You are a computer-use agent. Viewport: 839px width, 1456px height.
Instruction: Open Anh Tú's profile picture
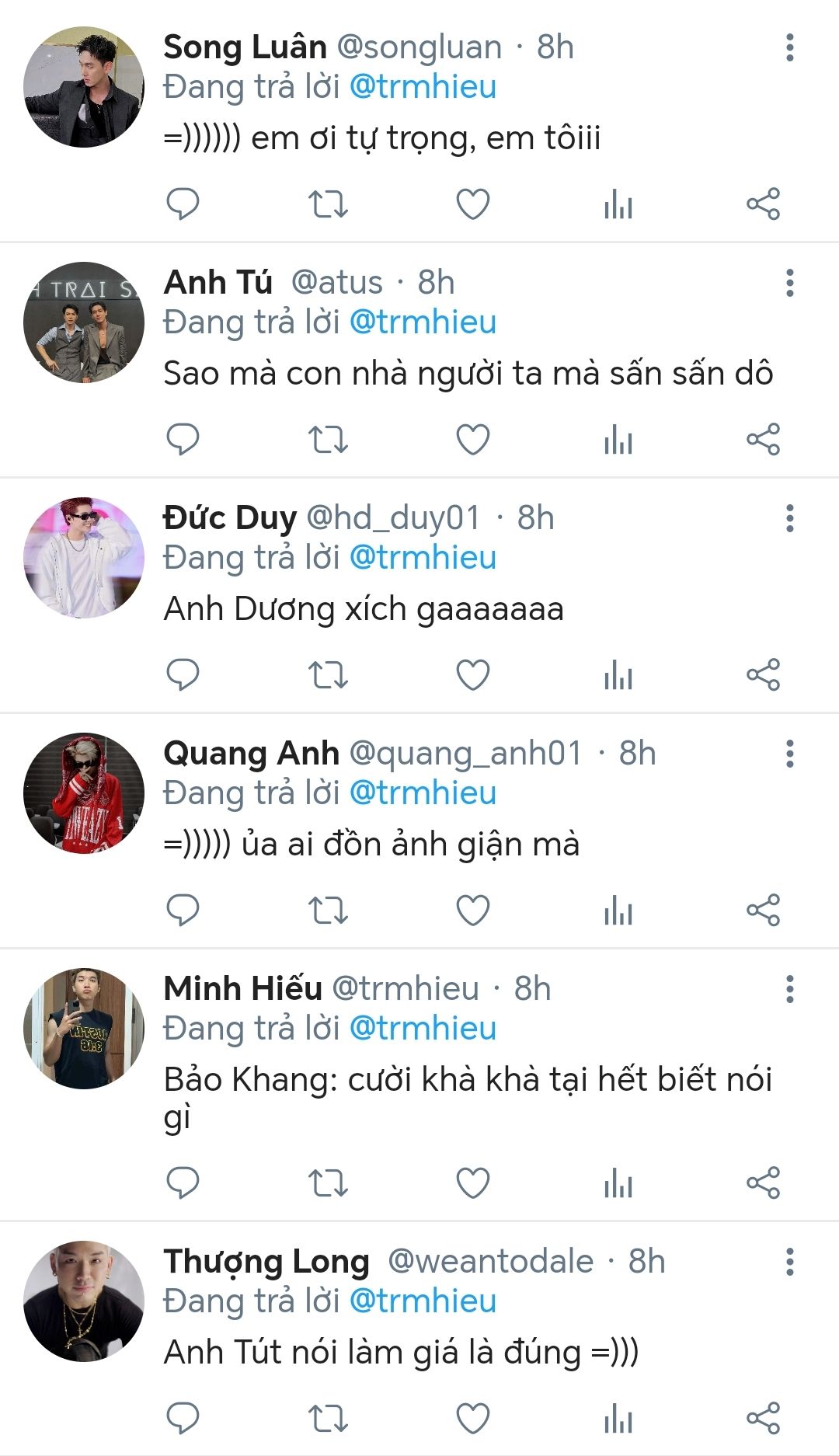(84, 322)
